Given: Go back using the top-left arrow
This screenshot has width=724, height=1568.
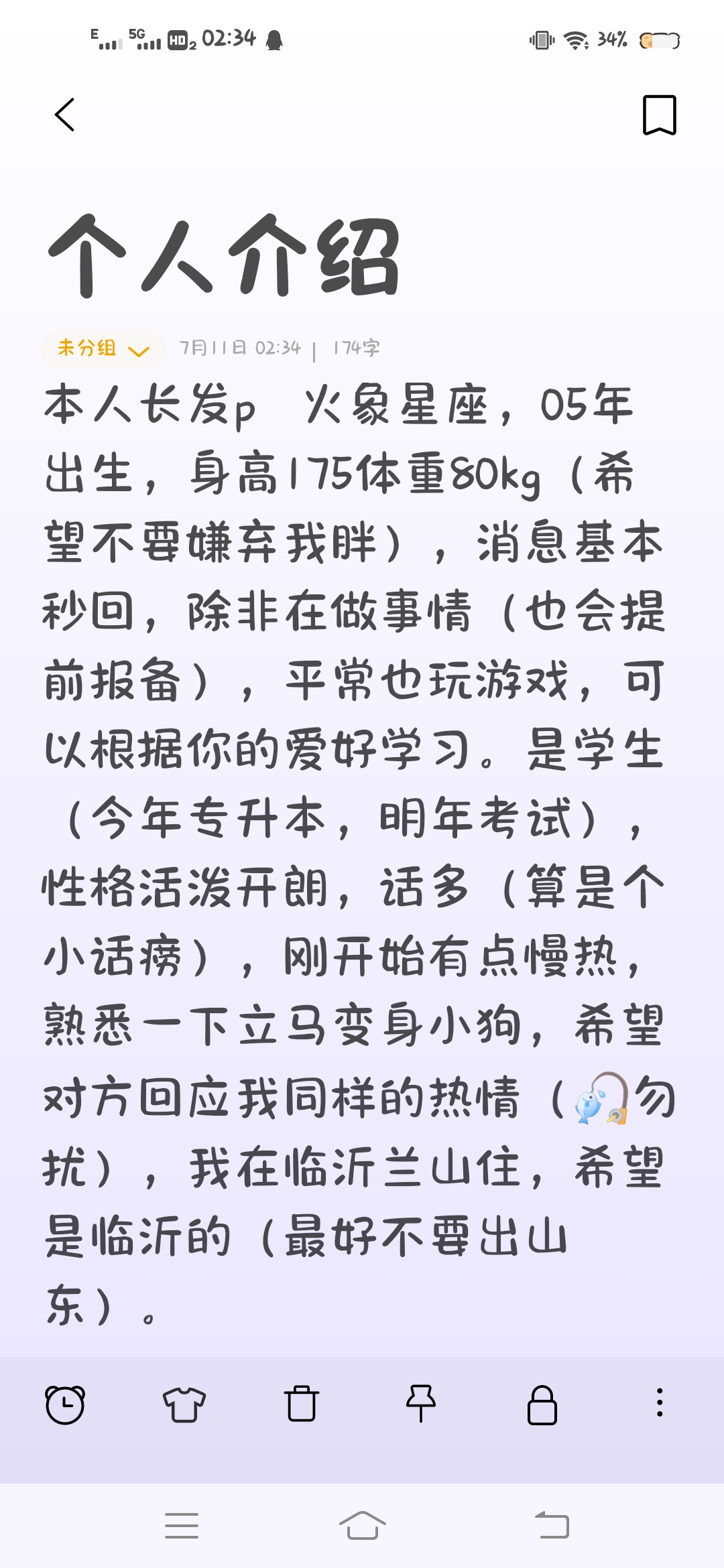Looking at the screenshot, I should (x=64, y=115).
